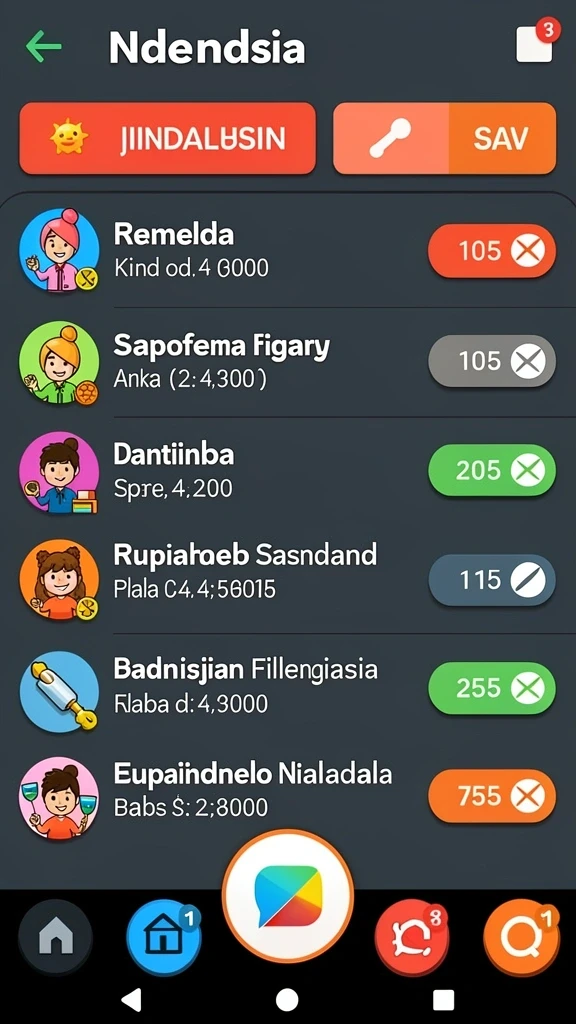Tap the green 255 pill for Badnisjian
The height and width of the screenshot is (1024, 576).
492,688
